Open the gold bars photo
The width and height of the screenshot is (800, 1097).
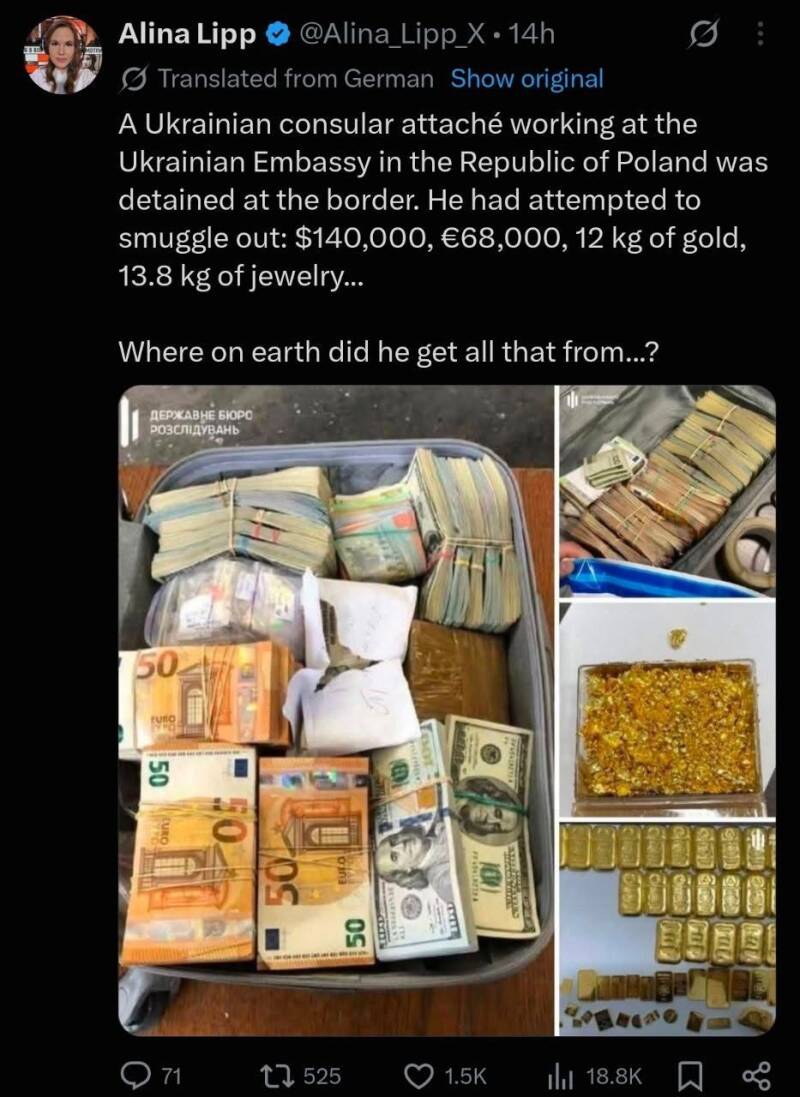coord(667,928)
